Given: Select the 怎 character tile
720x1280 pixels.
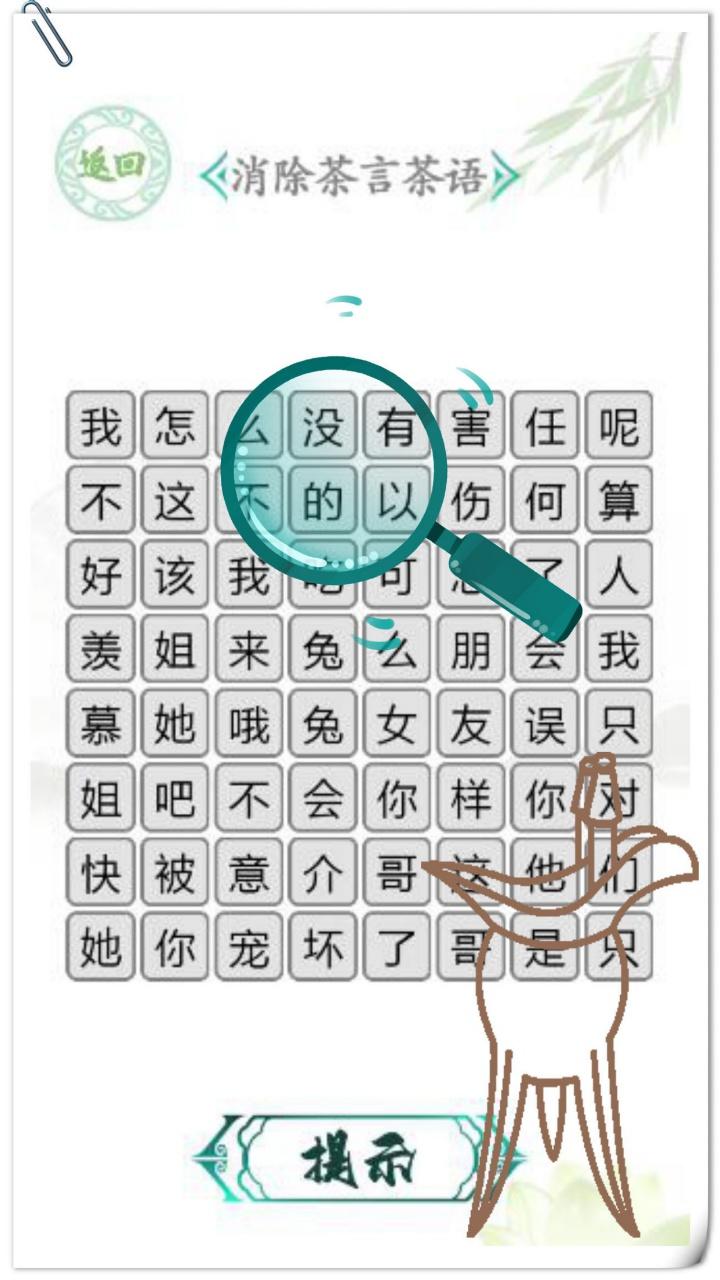Looking at the screenshot, I should (174, 427).
